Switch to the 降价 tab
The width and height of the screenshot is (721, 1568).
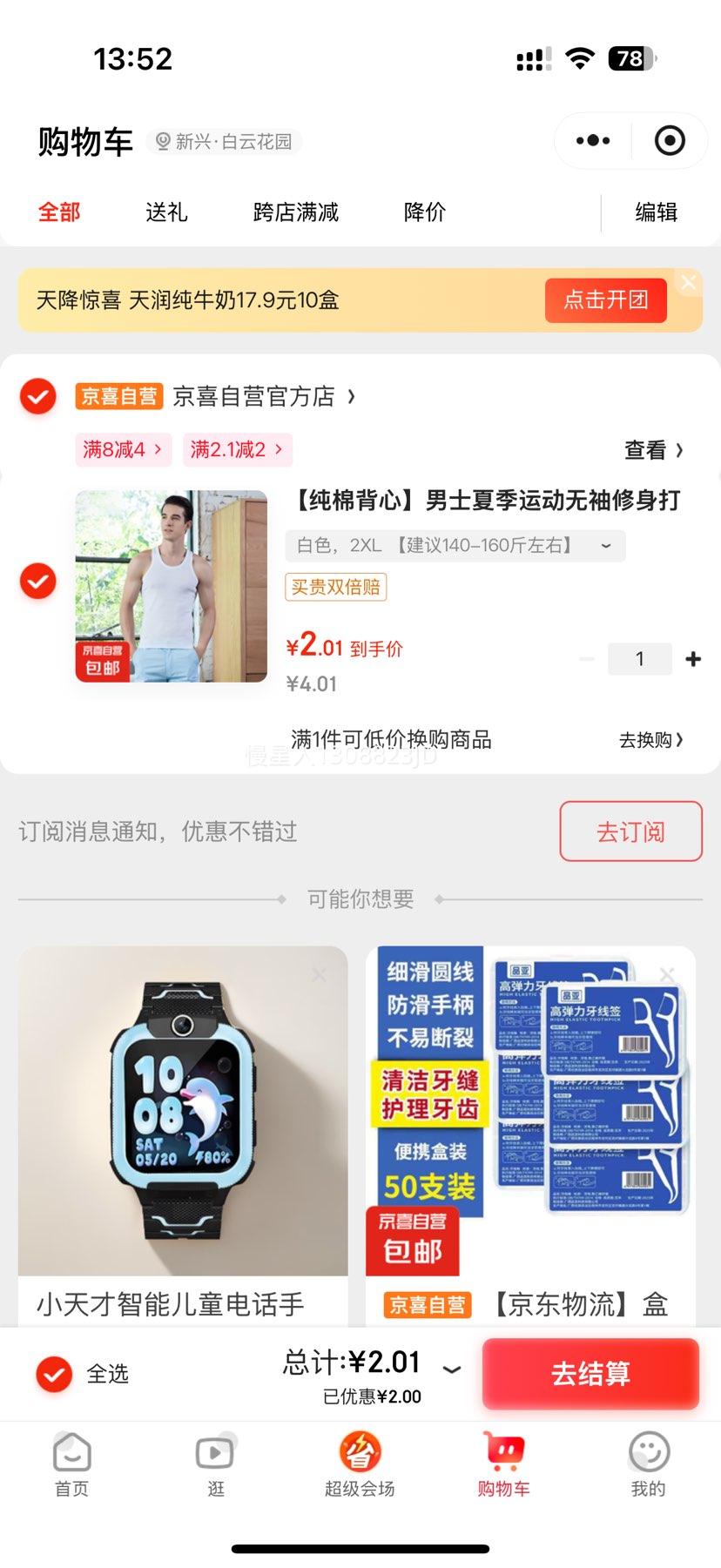pyautogui.click(x=425, y=212)
